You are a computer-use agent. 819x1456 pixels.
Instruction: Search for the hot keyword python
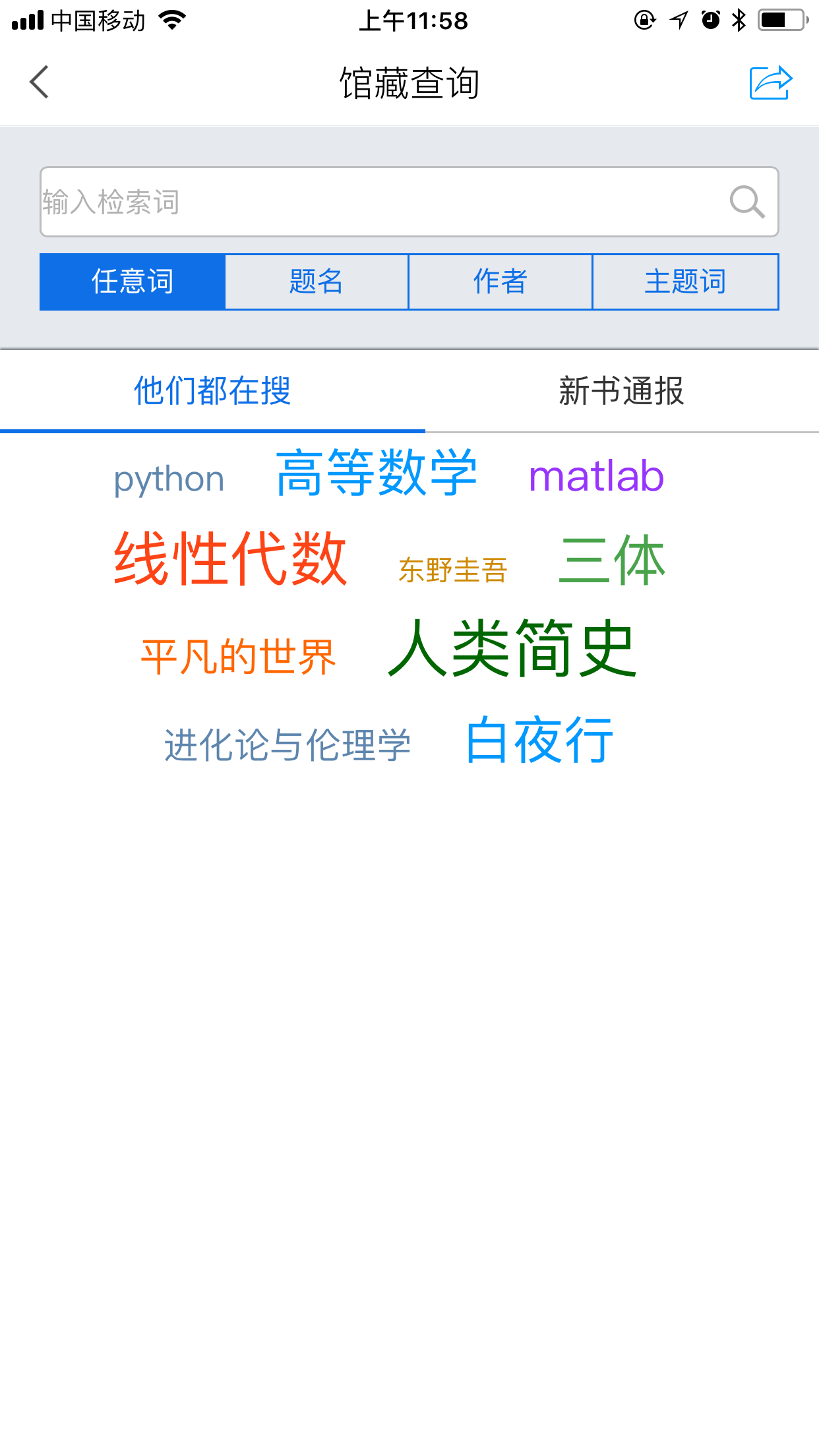[x=169, y=479]
